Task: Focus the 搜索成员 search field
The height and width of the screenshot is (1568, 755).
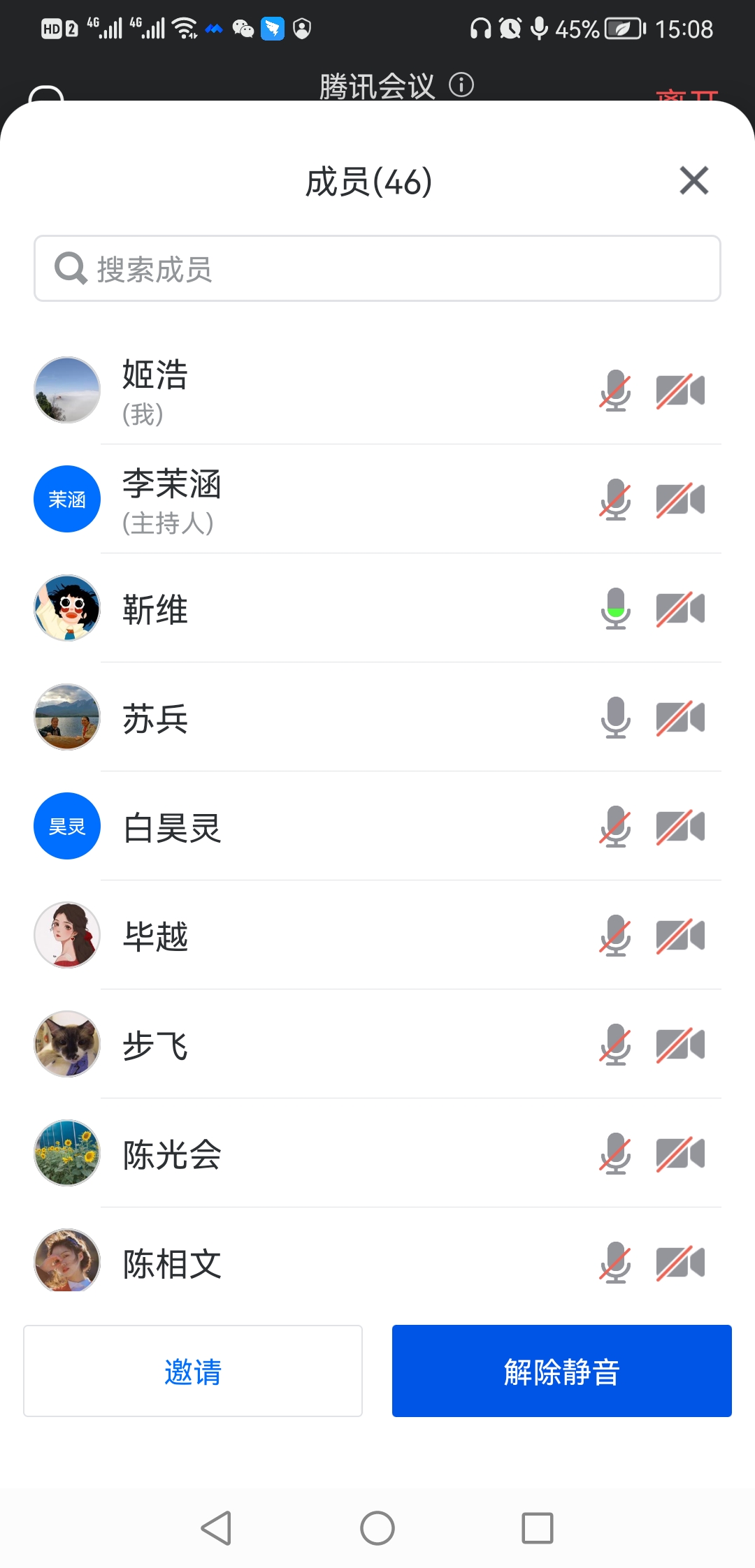Action: [x=377, y=268]
